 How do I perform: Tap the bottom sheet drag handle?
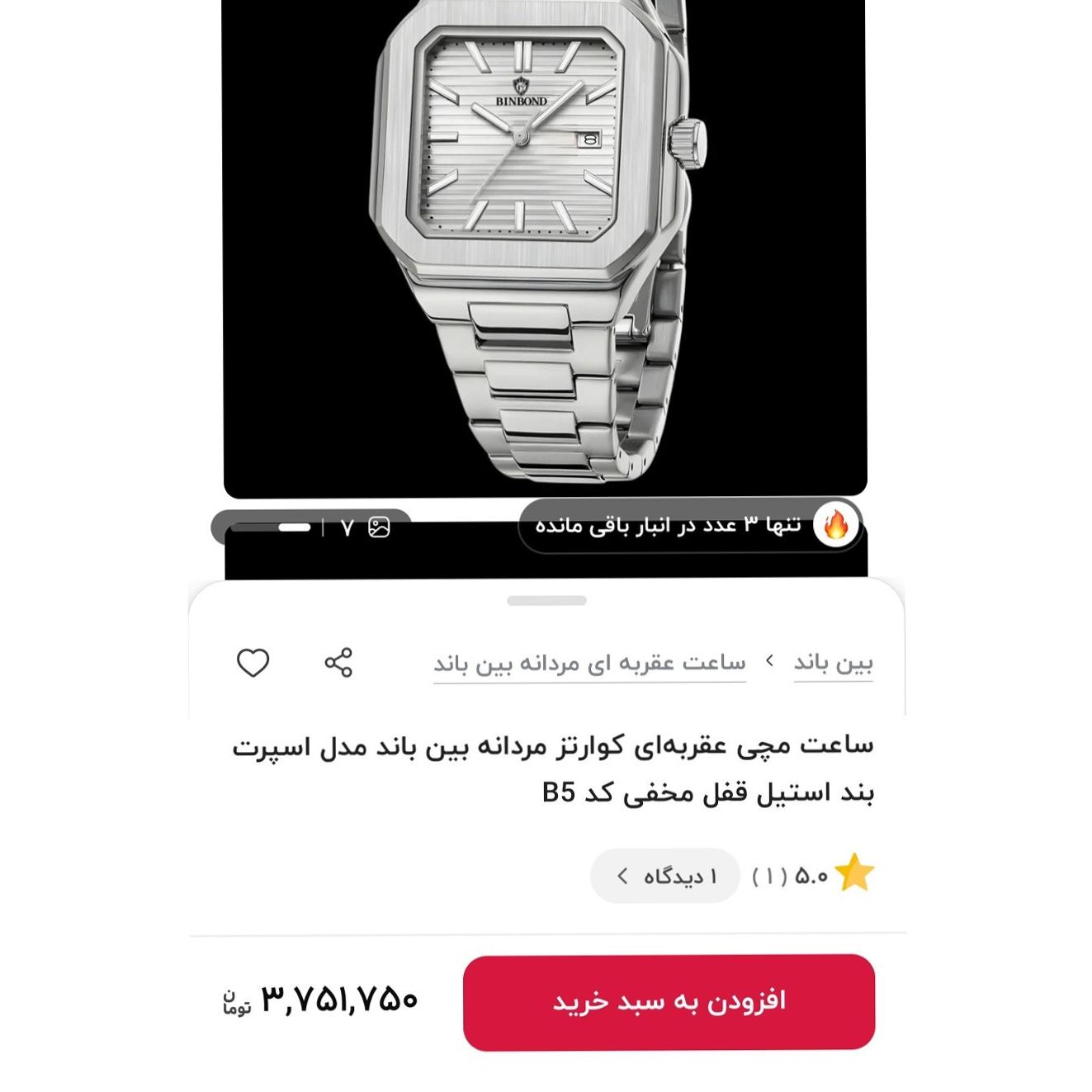click(546, 601)
